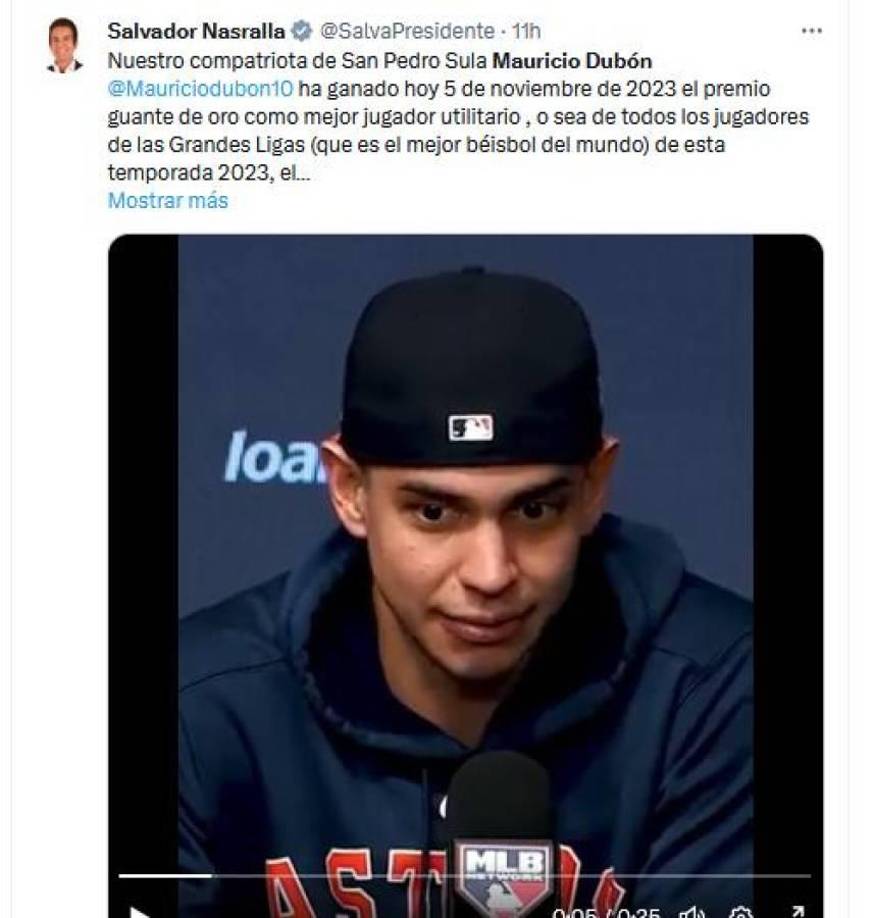Viewport: 874px width, 918px height.
Task: Open the tweet options with the three-dot menu
Action: (812, 31)
